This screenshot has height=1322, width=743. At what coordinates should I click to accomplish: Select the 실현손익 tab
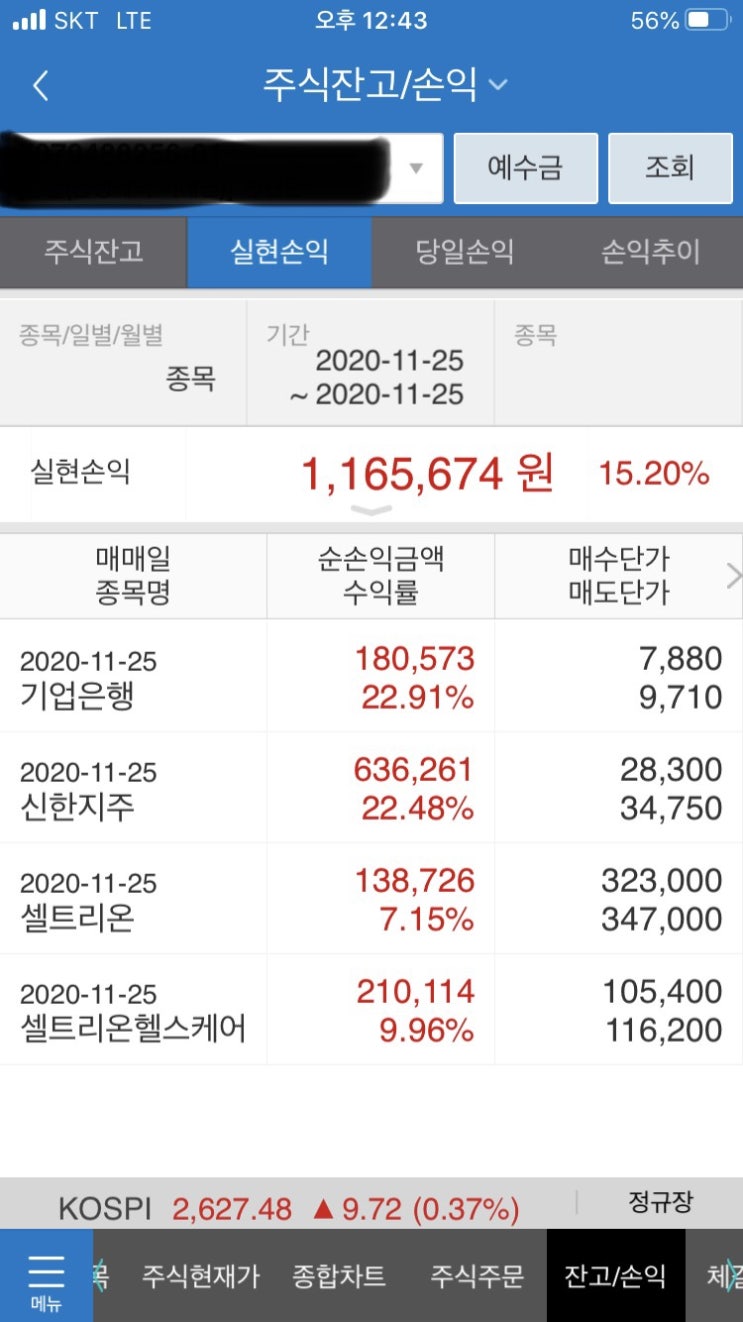(x=279, y=252)
